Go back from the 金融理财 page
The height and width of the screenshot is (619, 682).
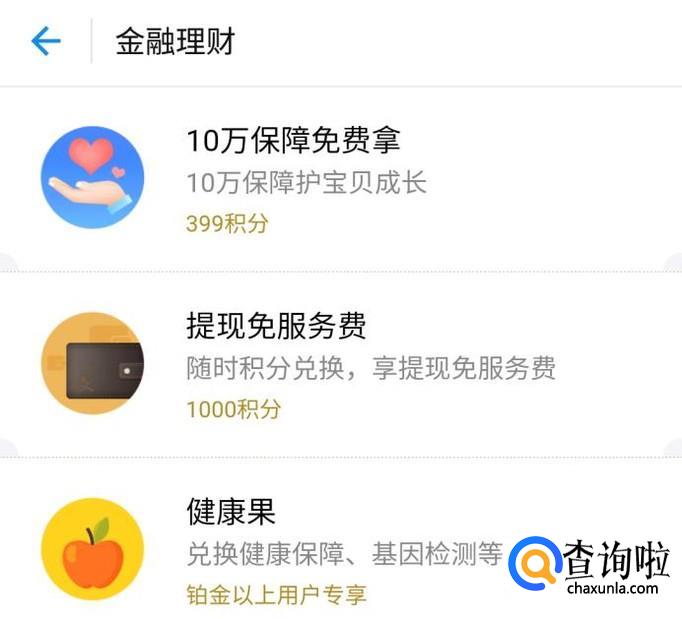(x=46, y=42)
